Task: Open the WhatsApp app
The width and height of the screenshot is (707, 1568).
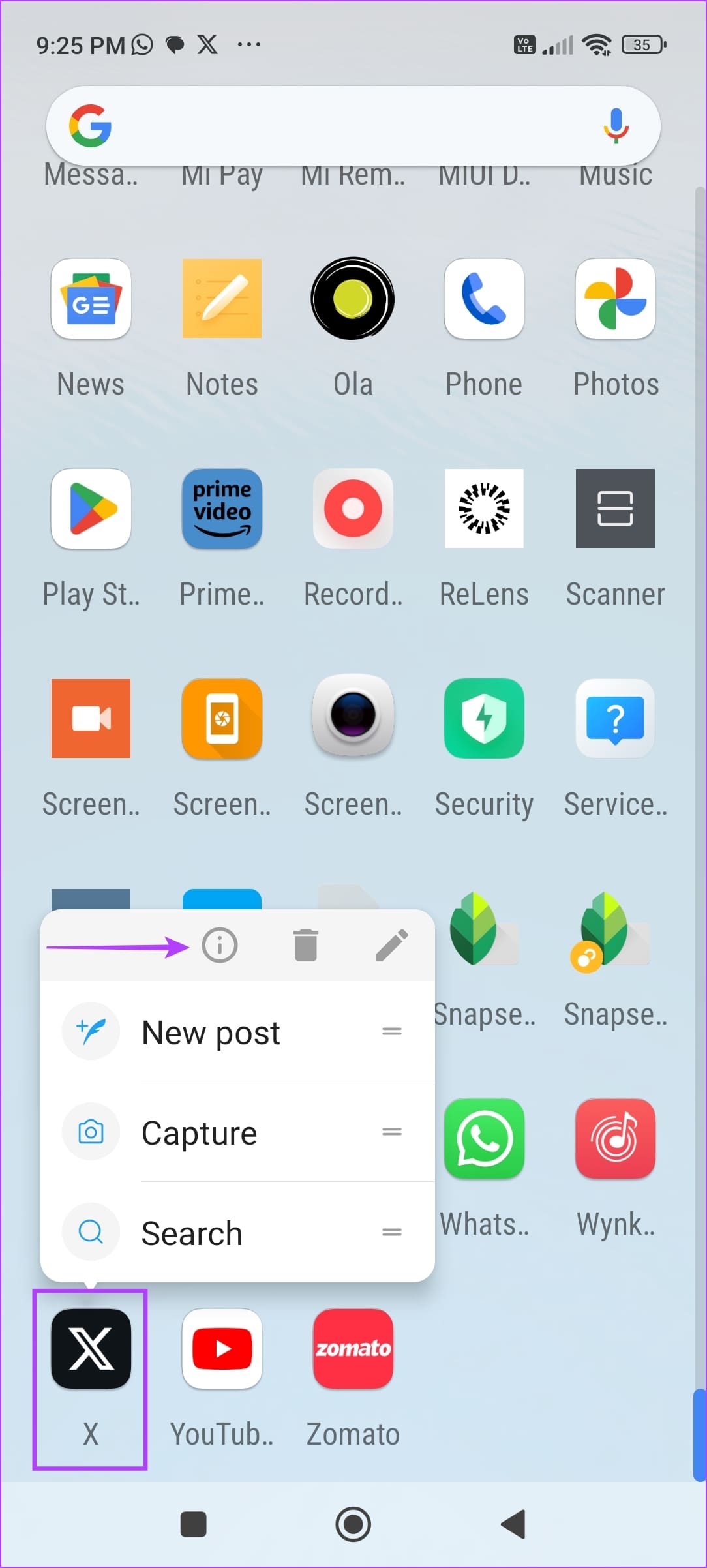Action: 484,1138
